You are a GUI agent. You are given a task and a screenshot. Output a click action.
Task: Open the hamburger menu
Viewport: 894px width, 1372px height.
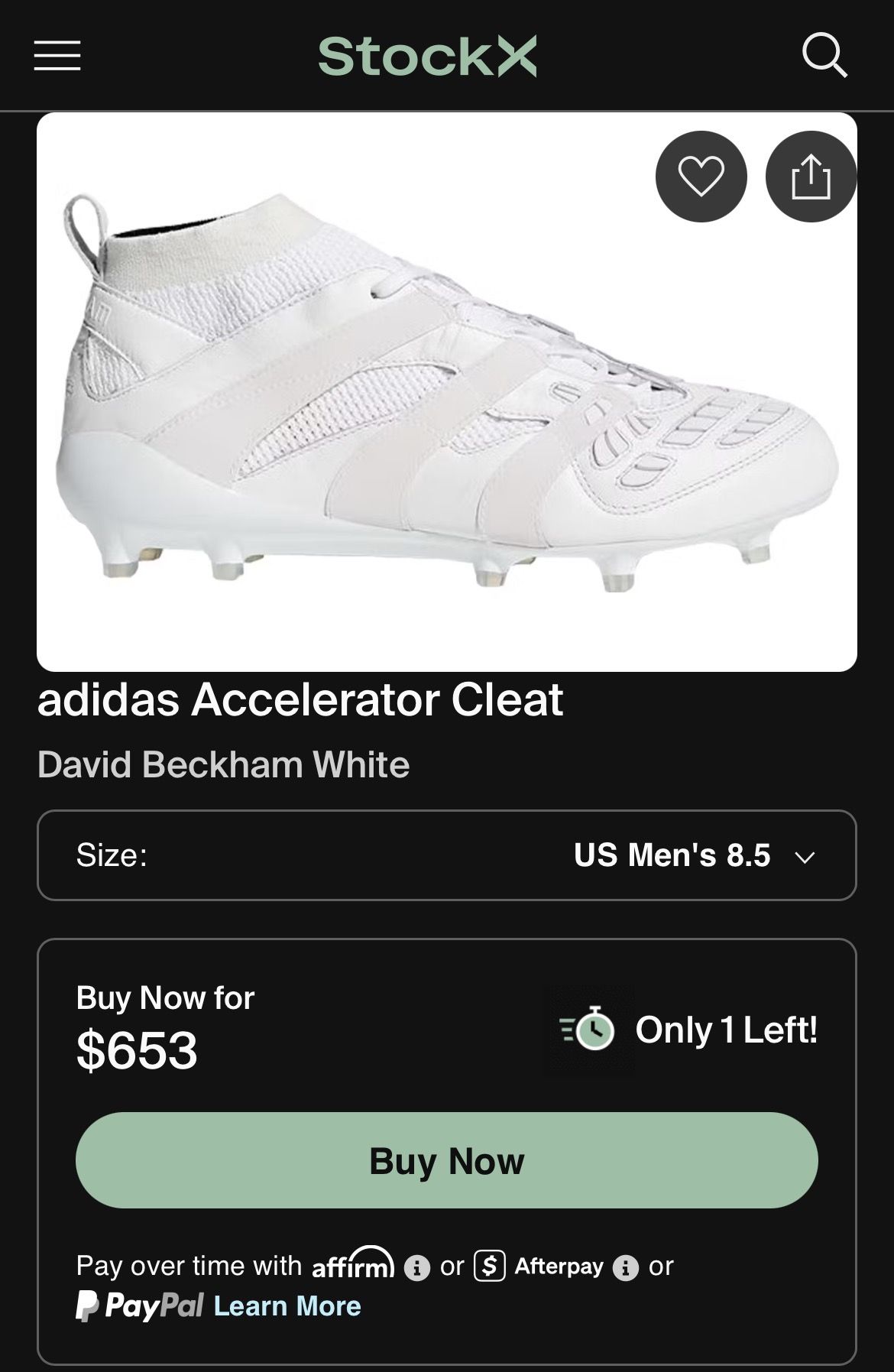click(x=57, y=56)
